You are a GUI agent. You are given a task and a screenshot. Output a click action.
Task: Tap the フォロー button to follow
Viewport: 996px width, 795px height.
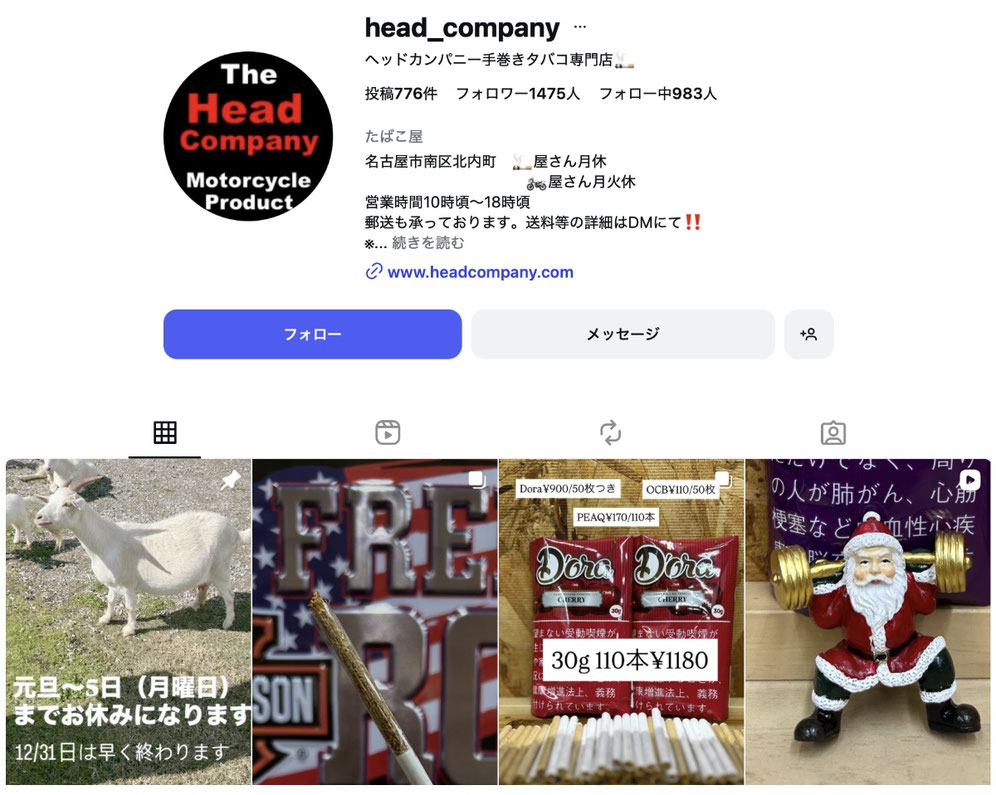pos(312,334)
